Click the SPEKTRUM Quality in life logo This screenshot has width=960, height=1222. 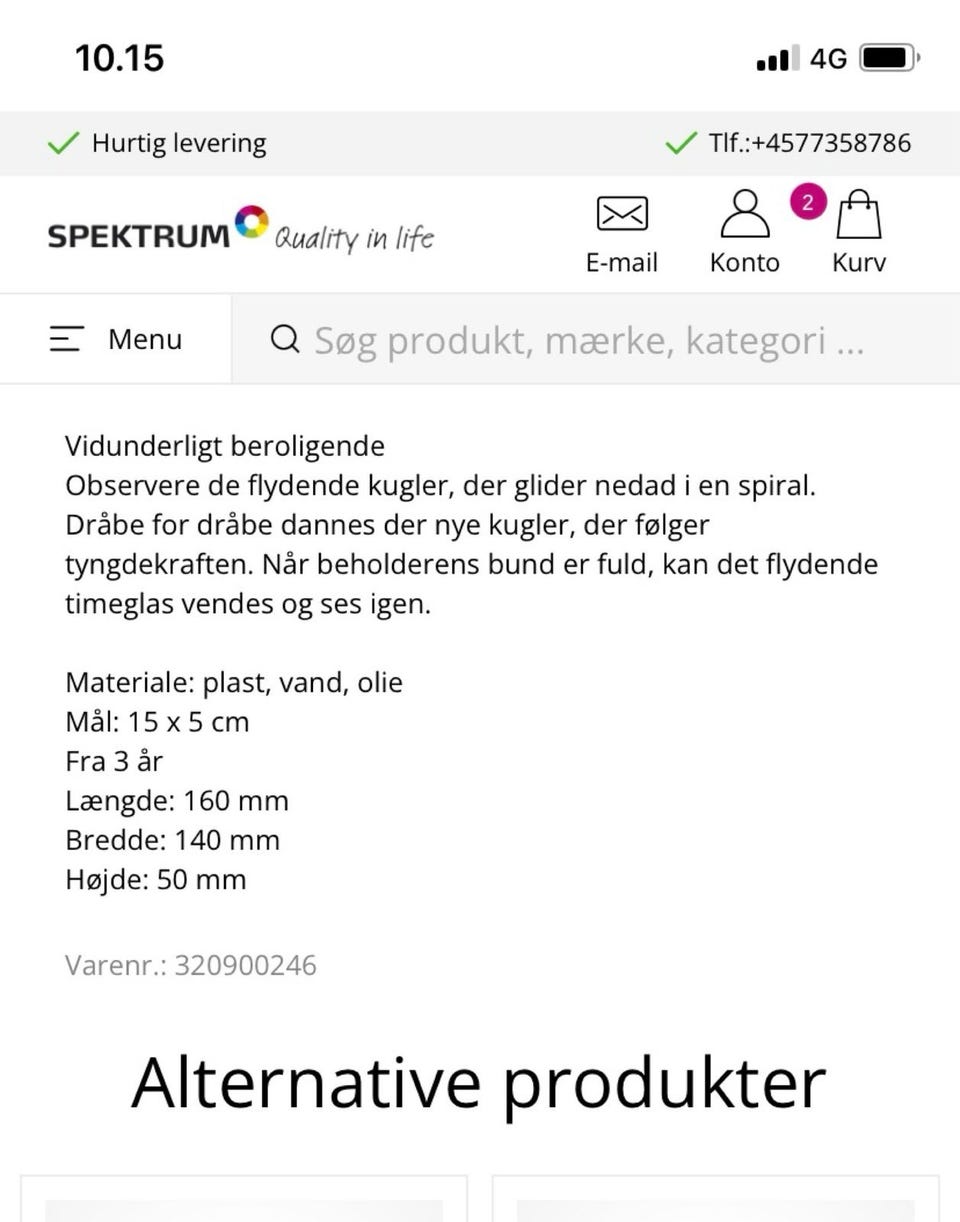[x=240, y=230]
